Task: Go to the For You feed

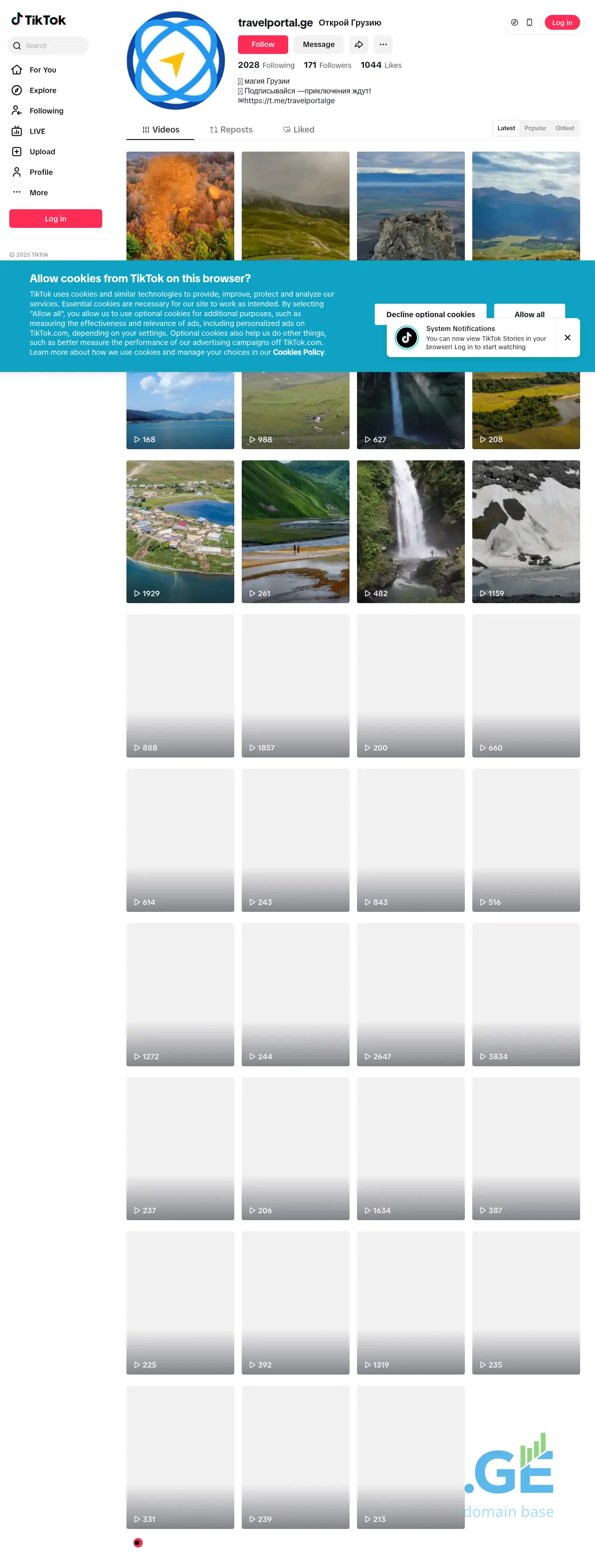Action: [x=43, y=70]
